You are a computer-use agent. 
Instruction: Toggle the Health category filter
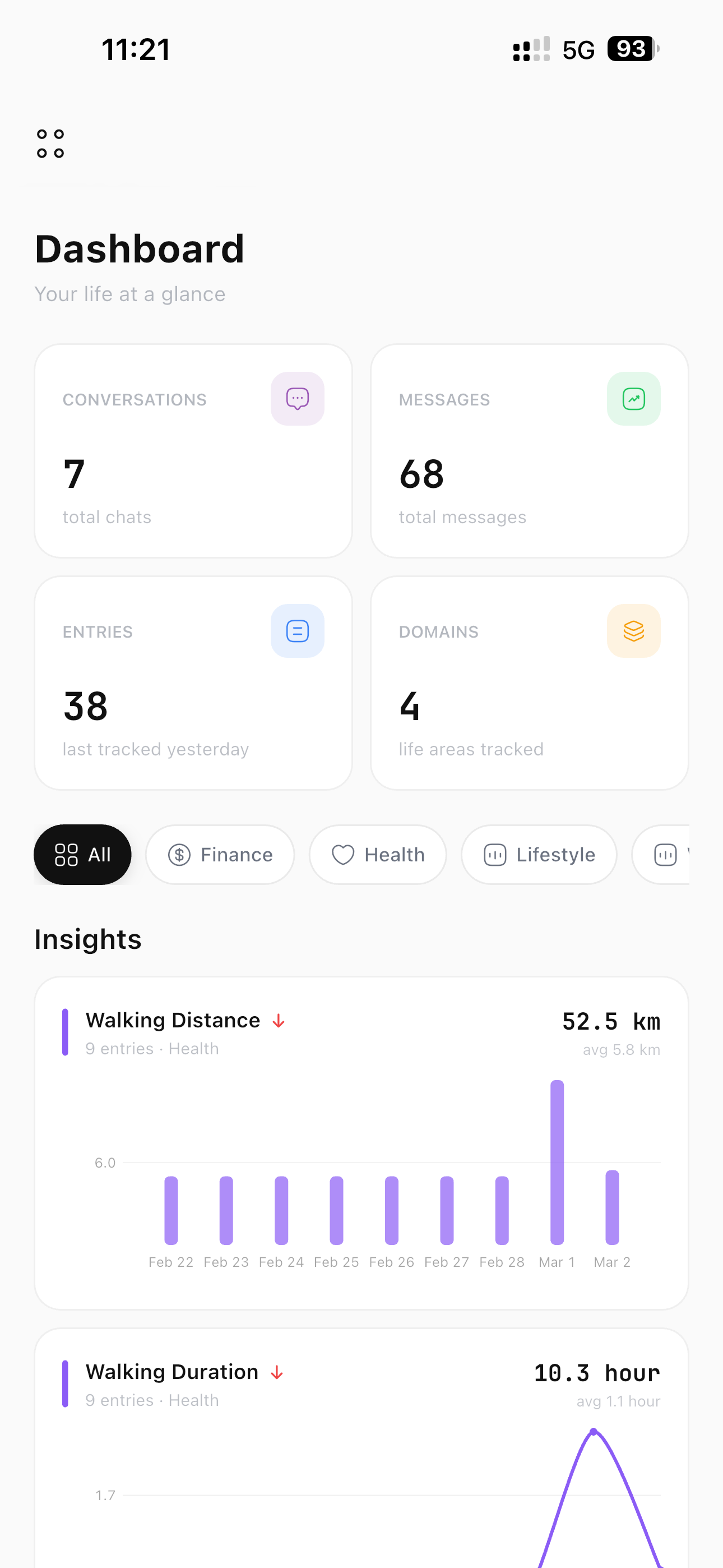click(x=377, y=855)
